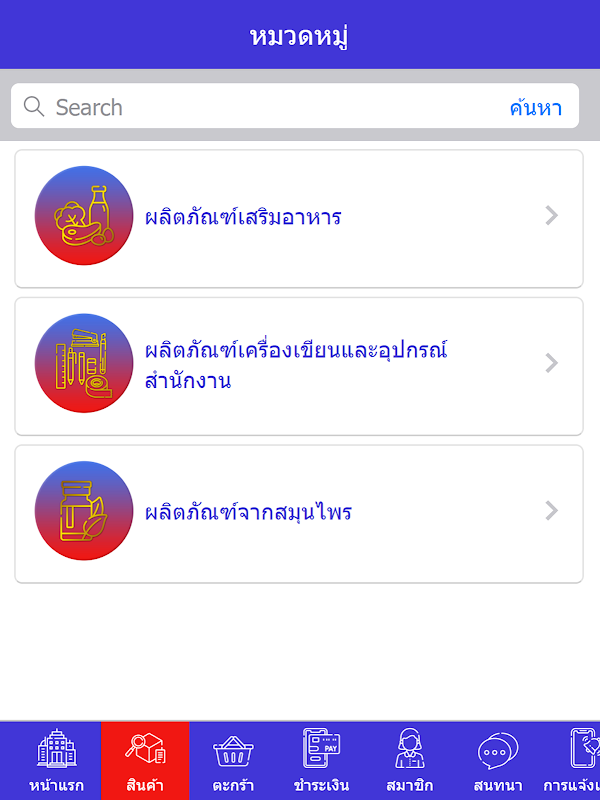Select the สินค้า tab
600x800 pixels.
(145, 761)
